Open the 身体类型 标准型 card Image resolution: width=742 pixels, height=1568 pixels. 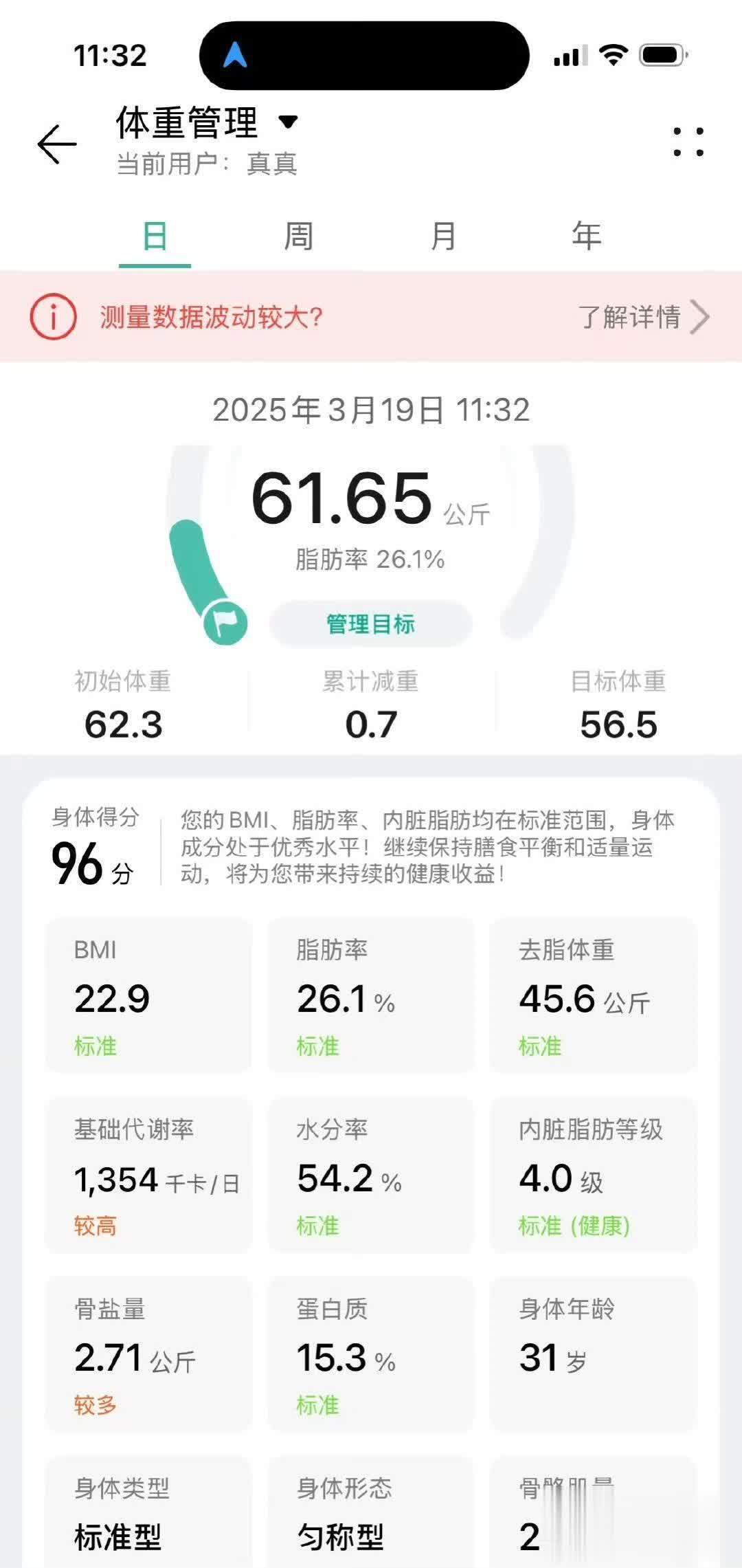148,1512
